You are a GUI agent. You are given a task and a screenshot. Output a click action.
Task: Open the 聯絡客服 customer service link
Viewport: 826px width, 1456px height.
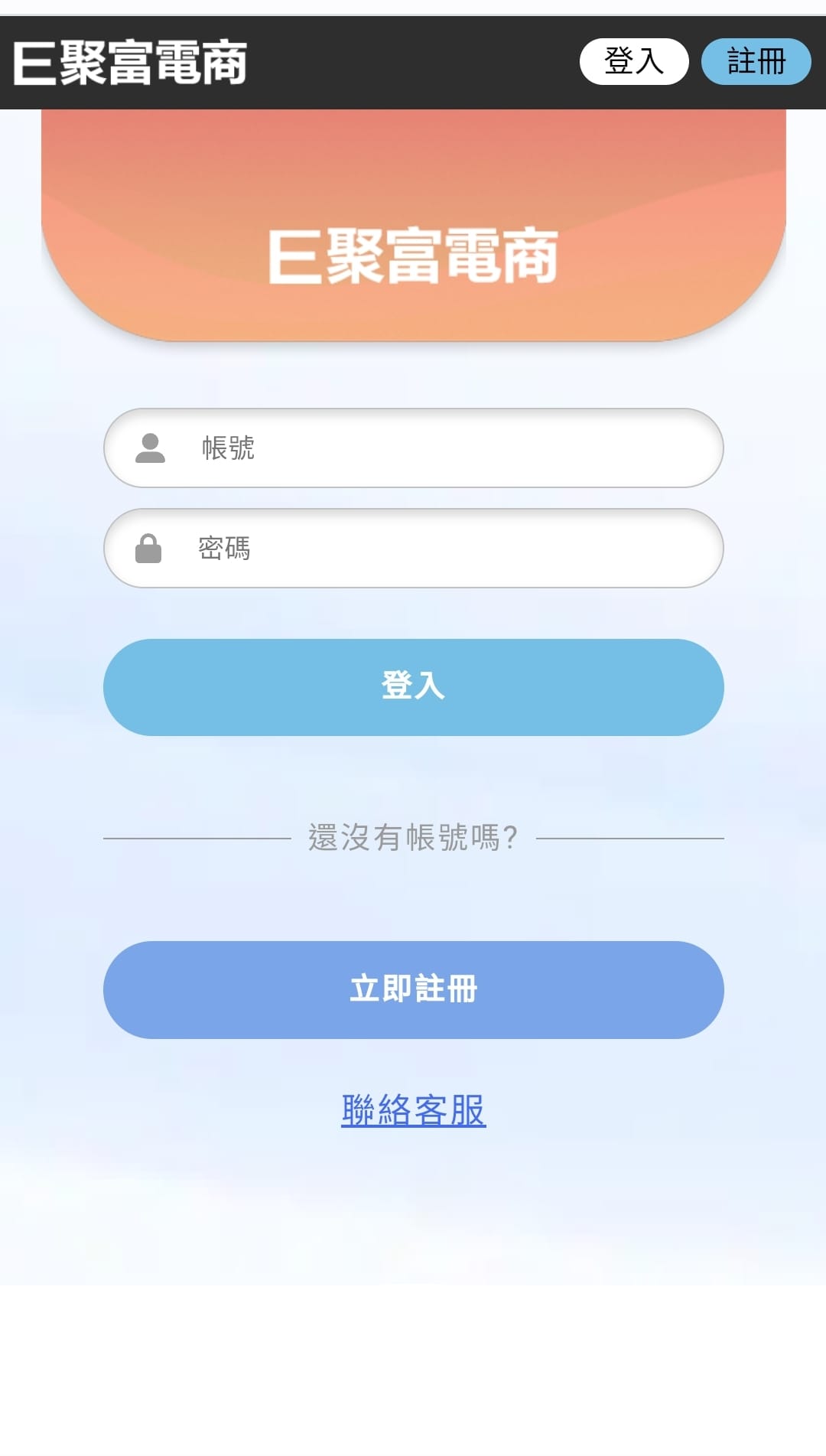414,1110
